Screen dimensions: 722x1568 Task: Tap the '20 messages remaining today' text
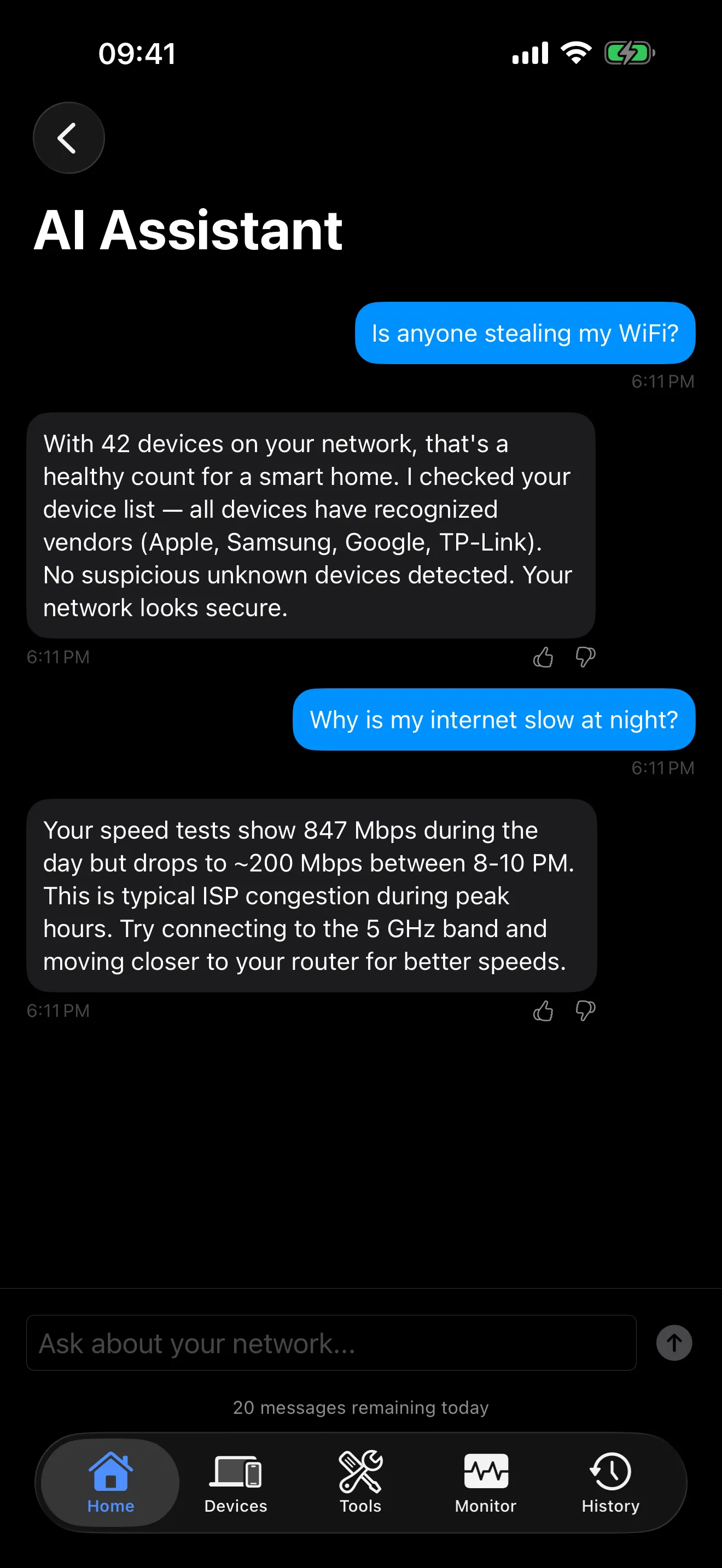(x=360, y=1407)
